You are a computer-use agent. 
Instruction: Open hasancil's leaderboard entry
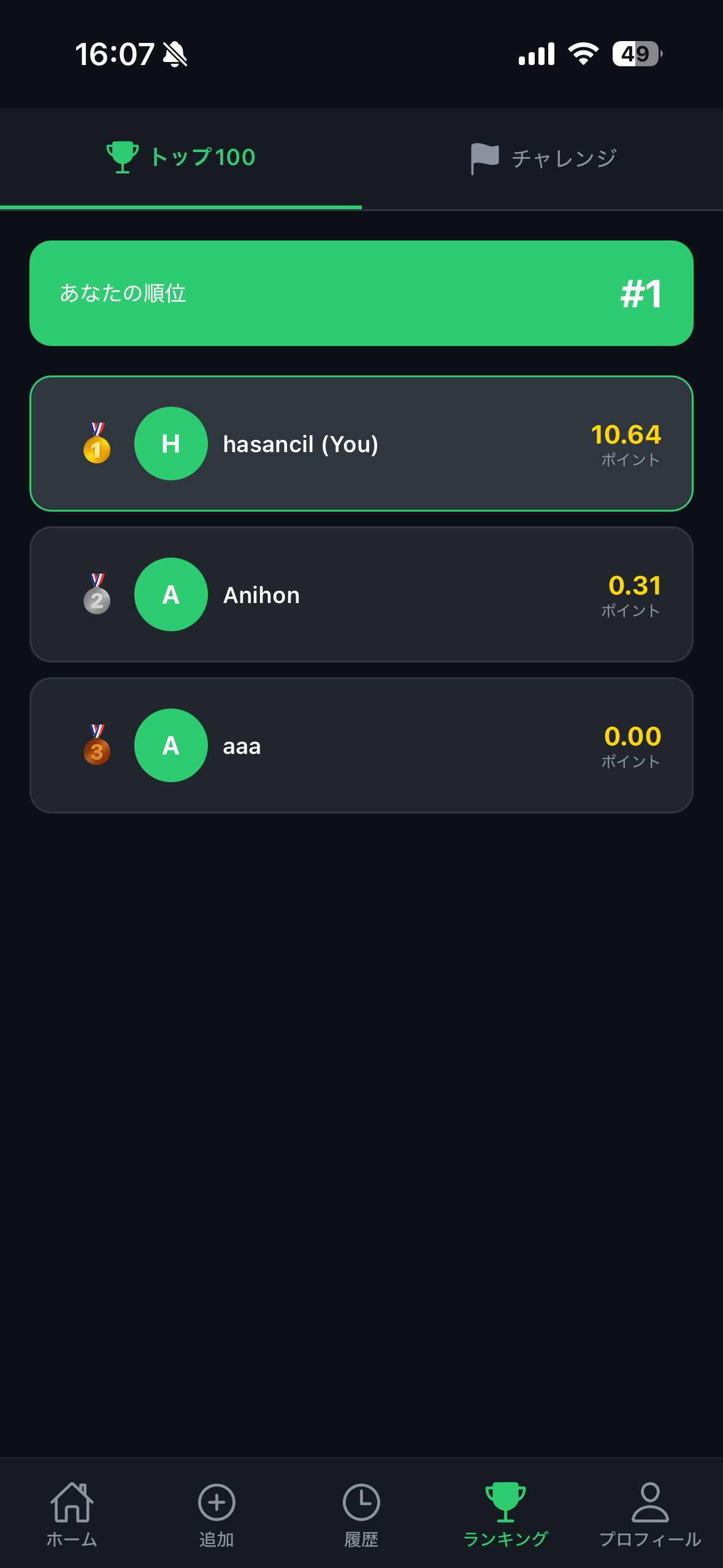(x=362, y=443)
